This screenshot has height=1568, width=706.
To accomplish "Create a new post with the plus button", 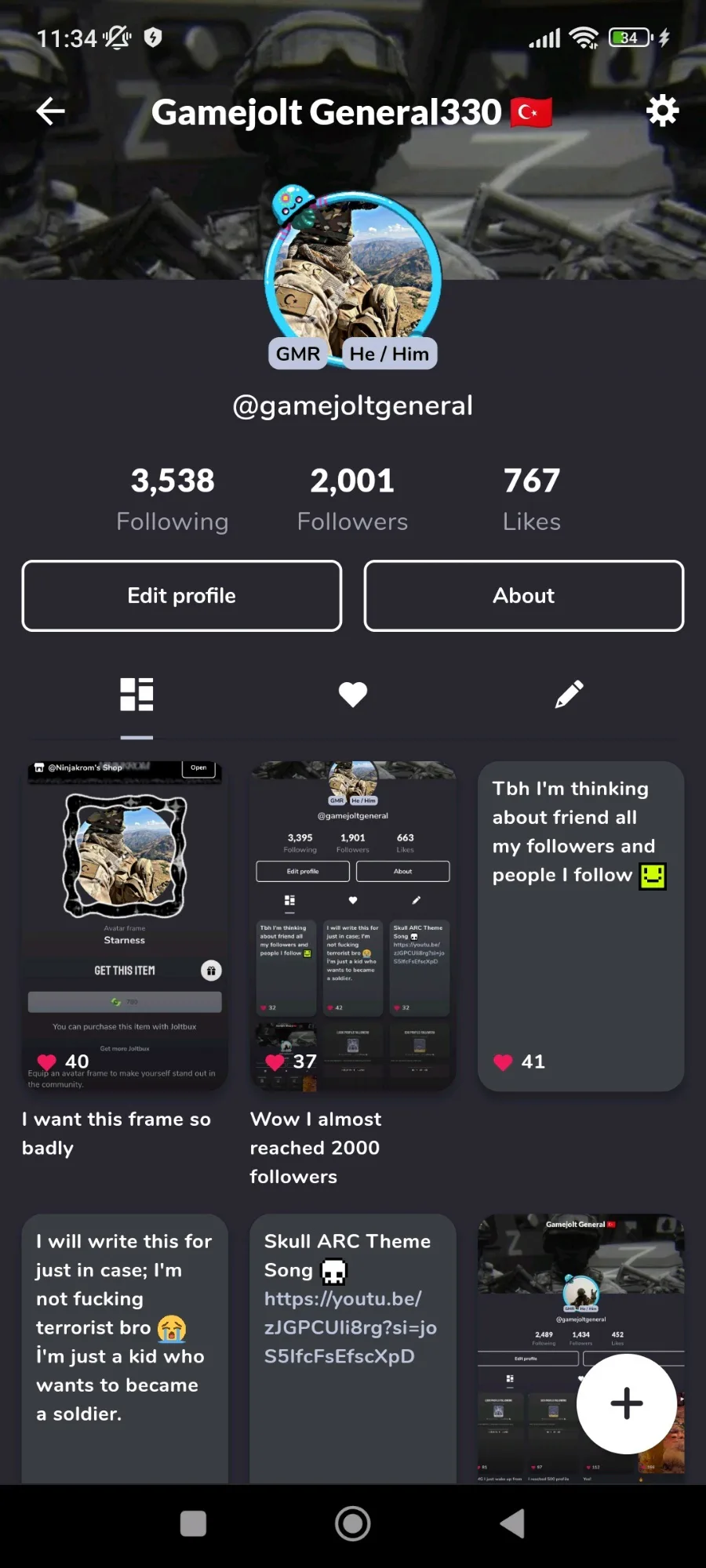I will point(627,1403).
